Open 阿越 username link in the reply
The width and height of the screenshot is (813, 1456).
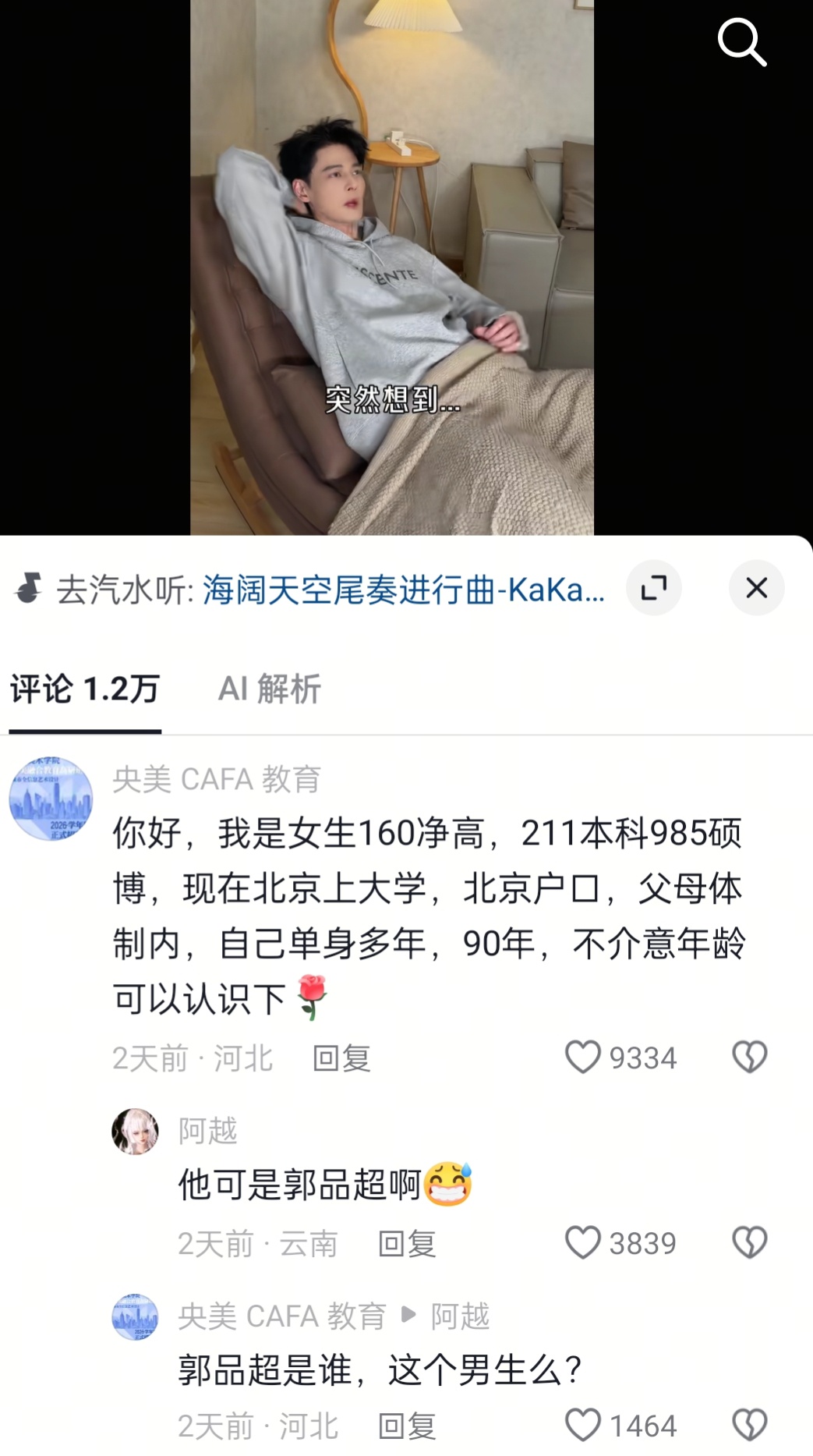[x=460, y=1316]
